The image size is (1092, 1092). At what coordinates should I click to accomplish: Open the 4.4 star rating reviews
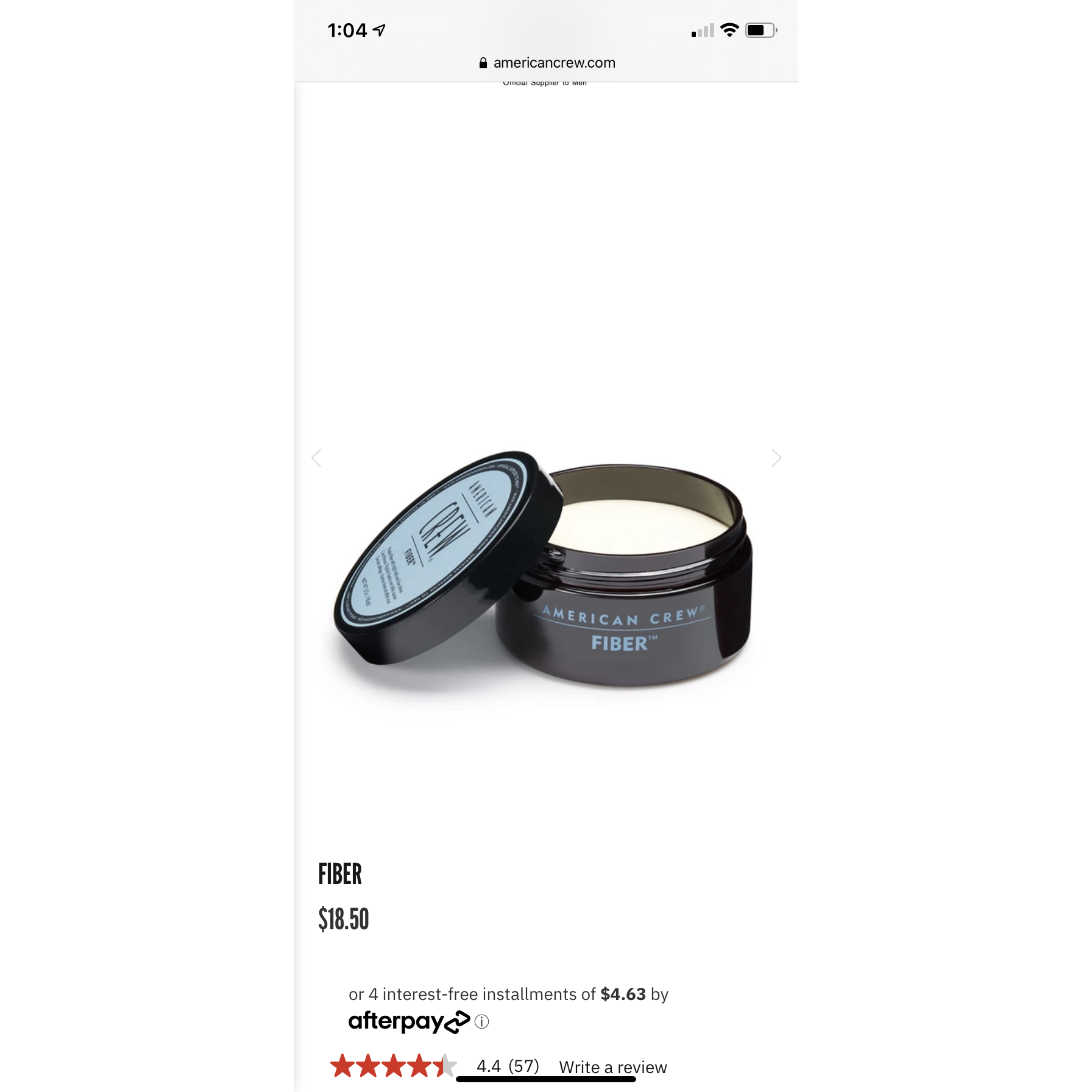click(x=394, y=1066)
